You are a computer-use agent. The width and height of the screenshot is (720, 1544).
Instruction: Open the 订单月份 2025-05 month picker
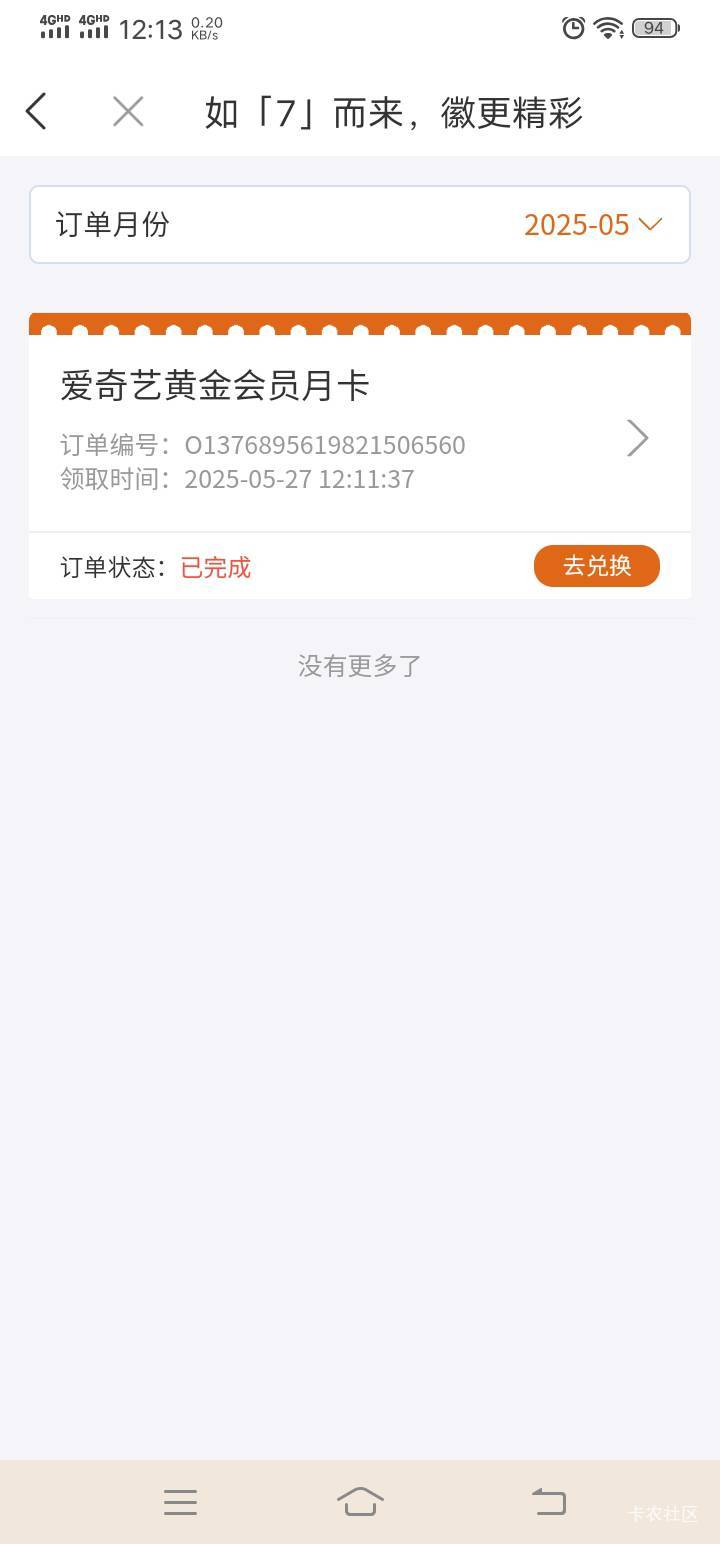point(360,224)
